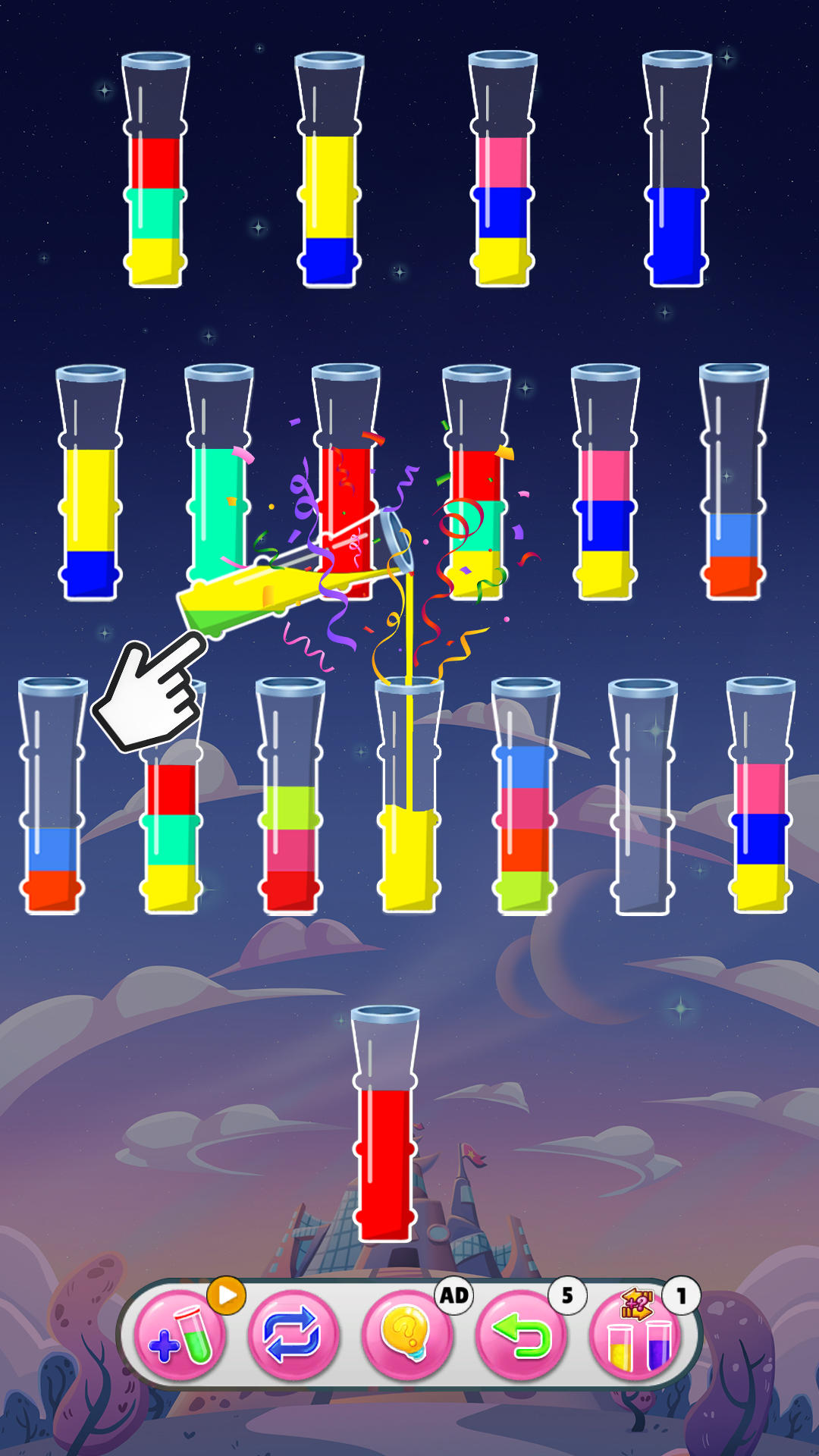Pick the tube with lime, pink and red
This screenshot has height=1456, width=819.
point(290,796)
